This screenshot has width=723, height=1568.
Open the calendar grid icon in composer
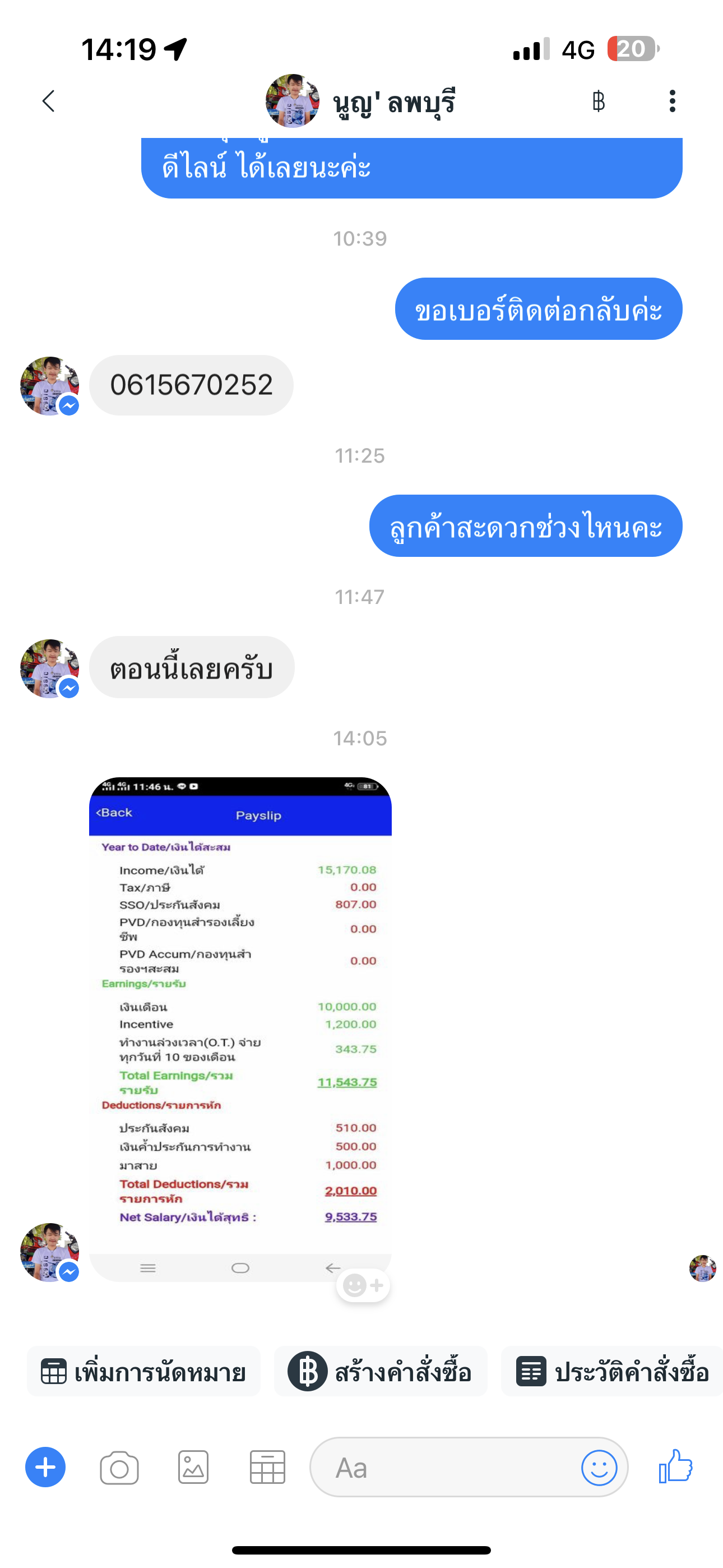point(267,1468)
